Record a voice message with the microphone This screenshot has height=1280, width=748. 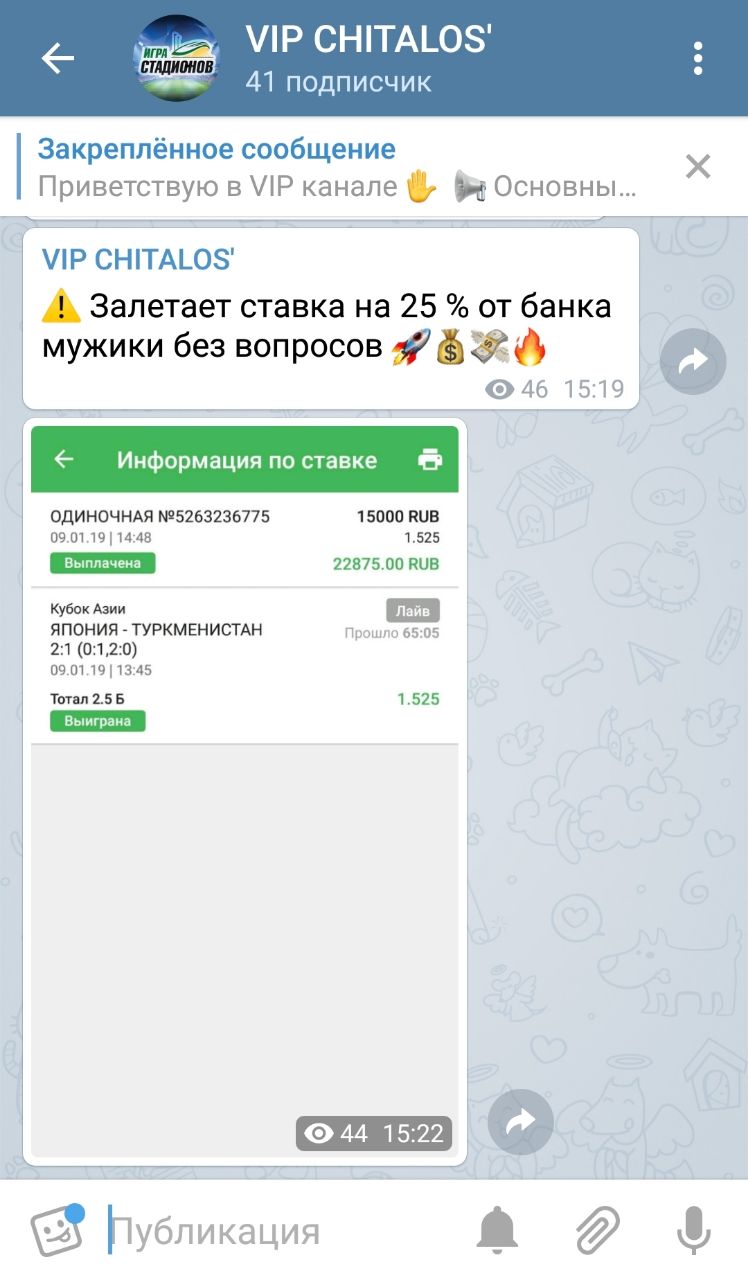coord(693,1231)
